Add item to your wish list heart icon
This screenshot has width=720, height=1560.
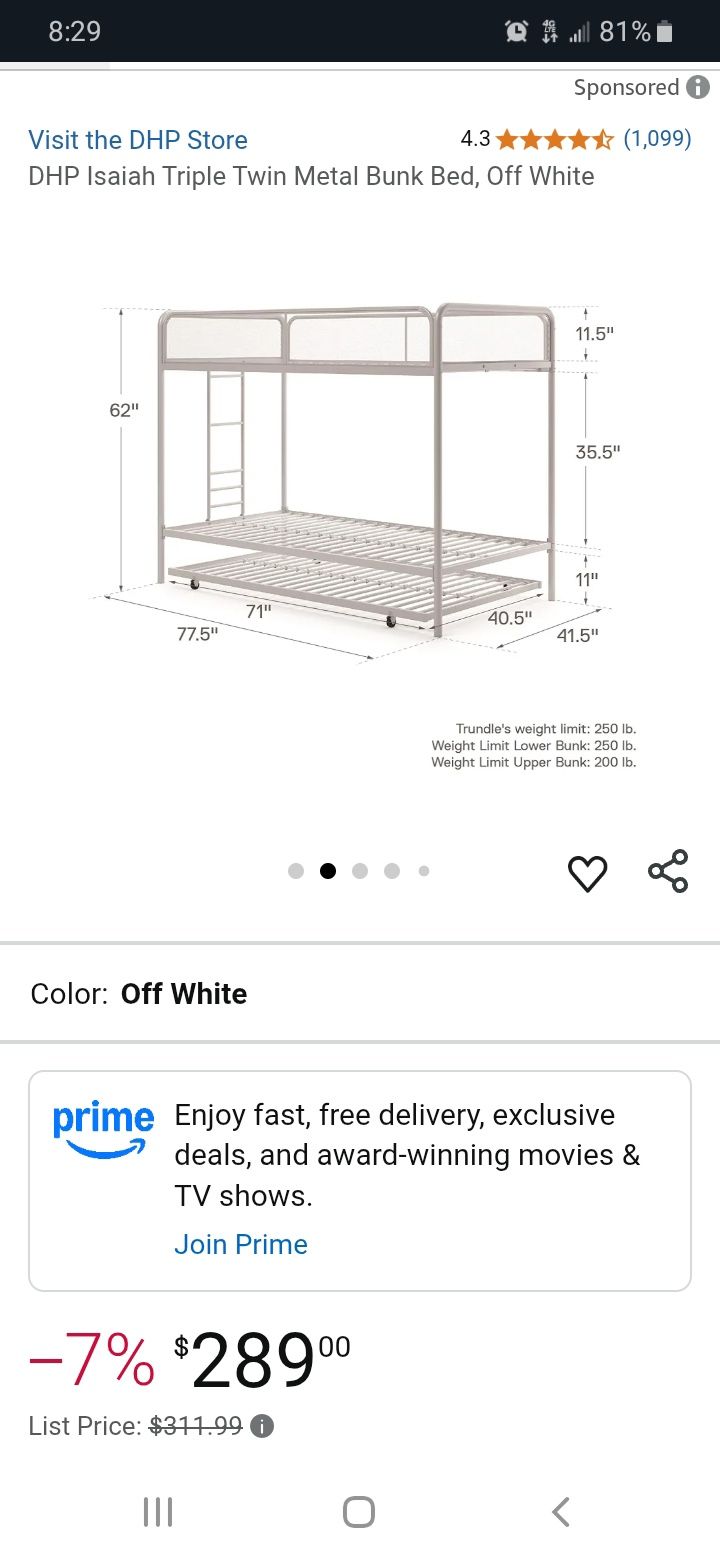588,872
